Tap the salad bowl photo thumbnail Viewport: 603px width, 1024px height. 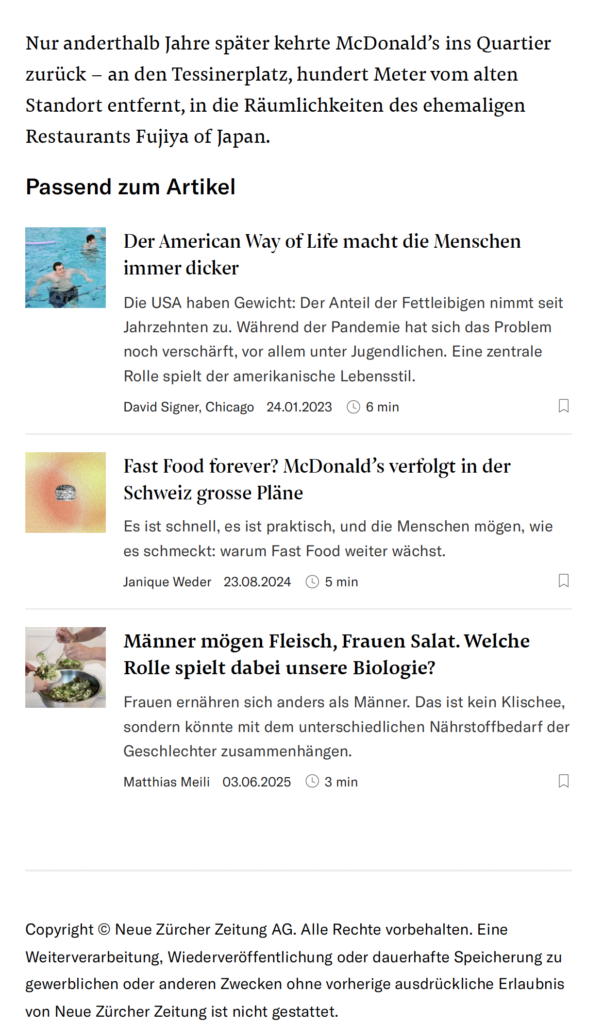(65, 667)
